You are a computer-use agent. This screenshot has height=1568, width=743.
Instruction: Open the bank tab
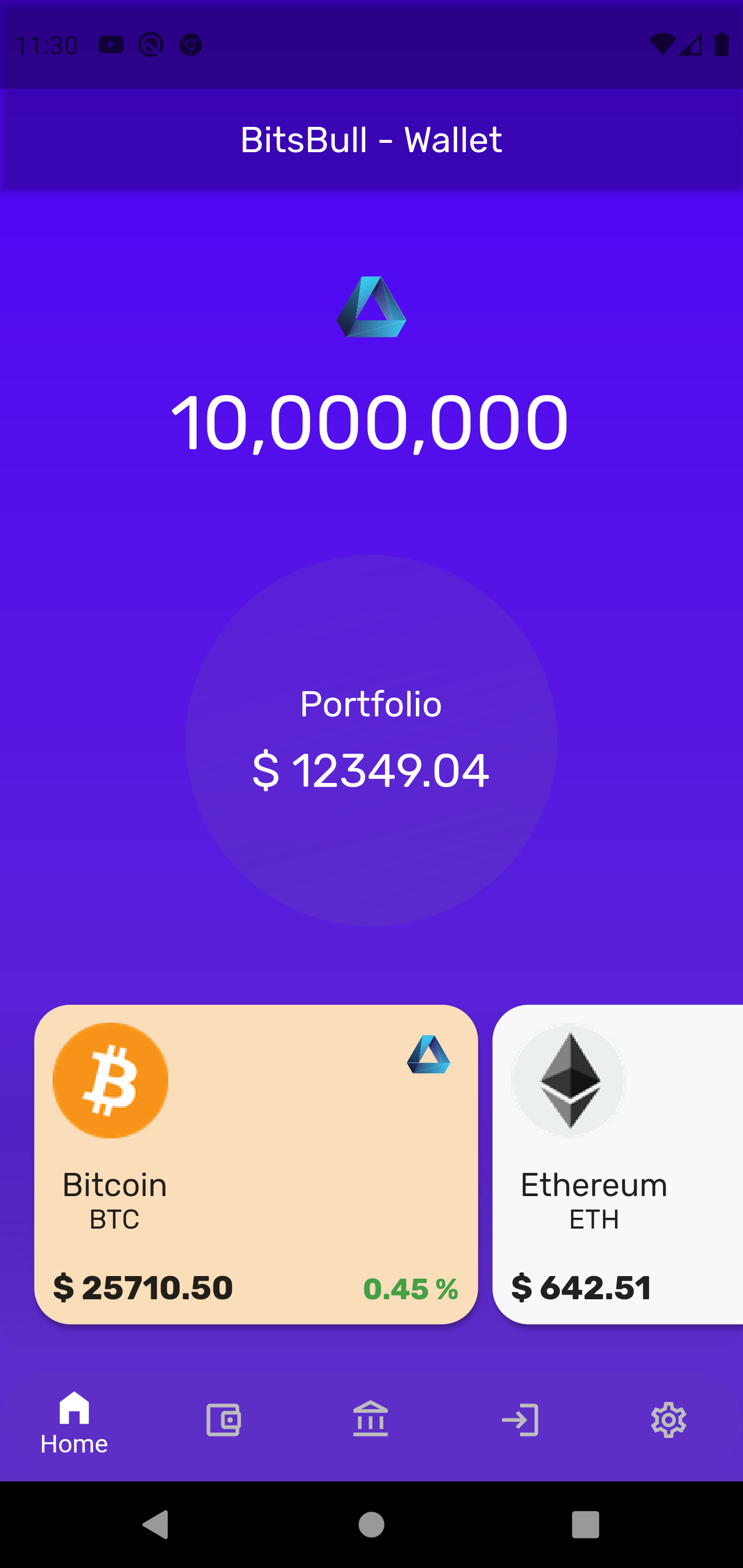371,1420
